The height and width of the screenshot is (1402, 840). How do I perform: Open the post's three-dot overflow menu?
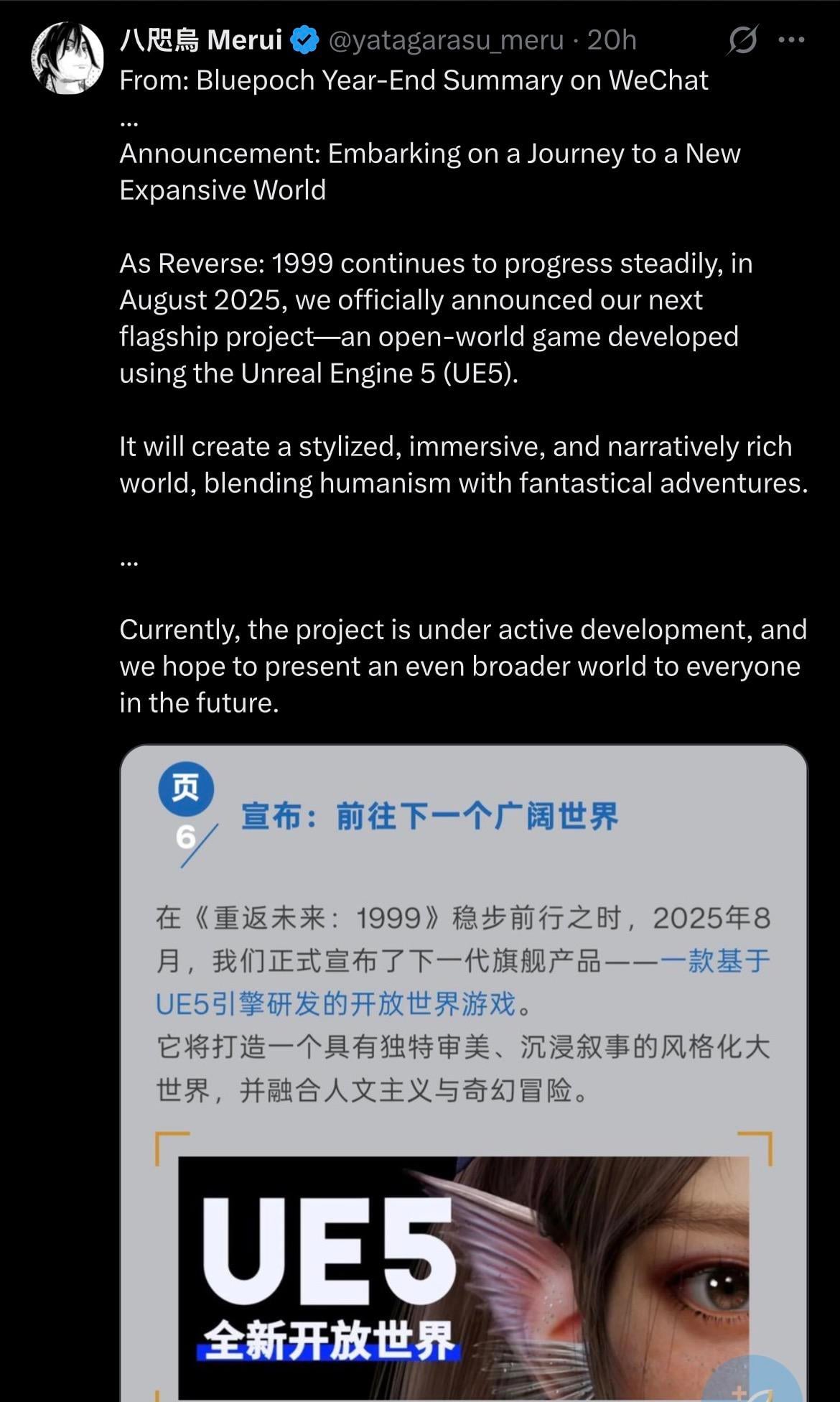pos(791,40)
